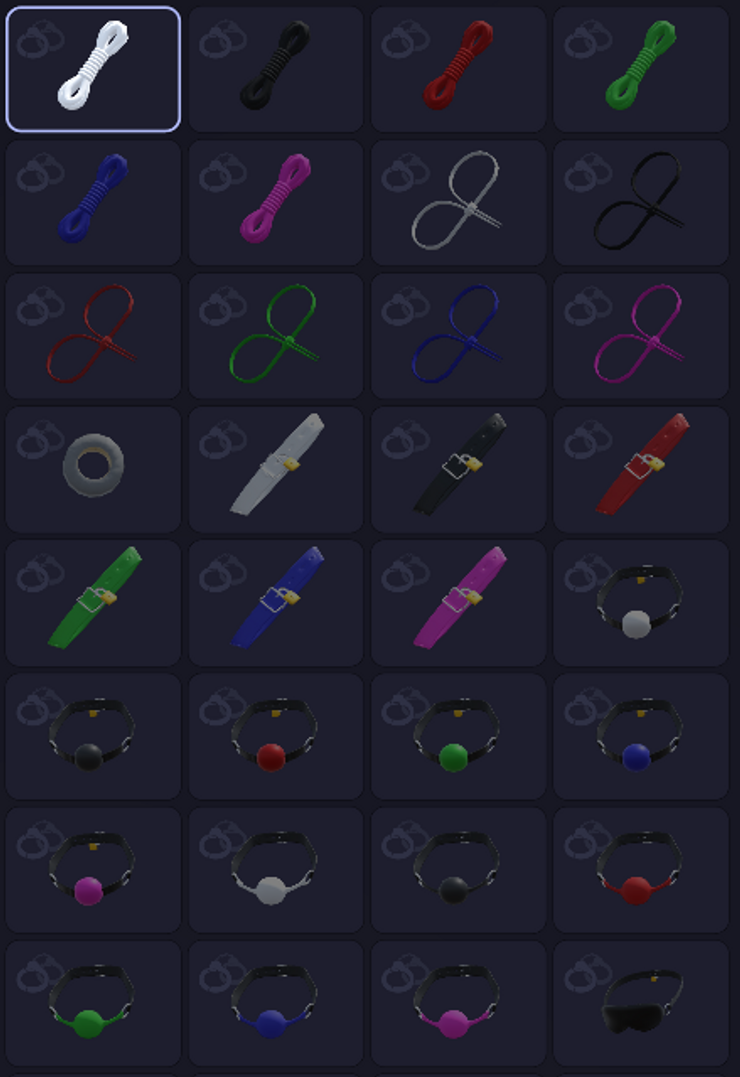Select the gray tape roll item
The image size is (740, 1077).
pyautogui.click(x=93, y=469)
